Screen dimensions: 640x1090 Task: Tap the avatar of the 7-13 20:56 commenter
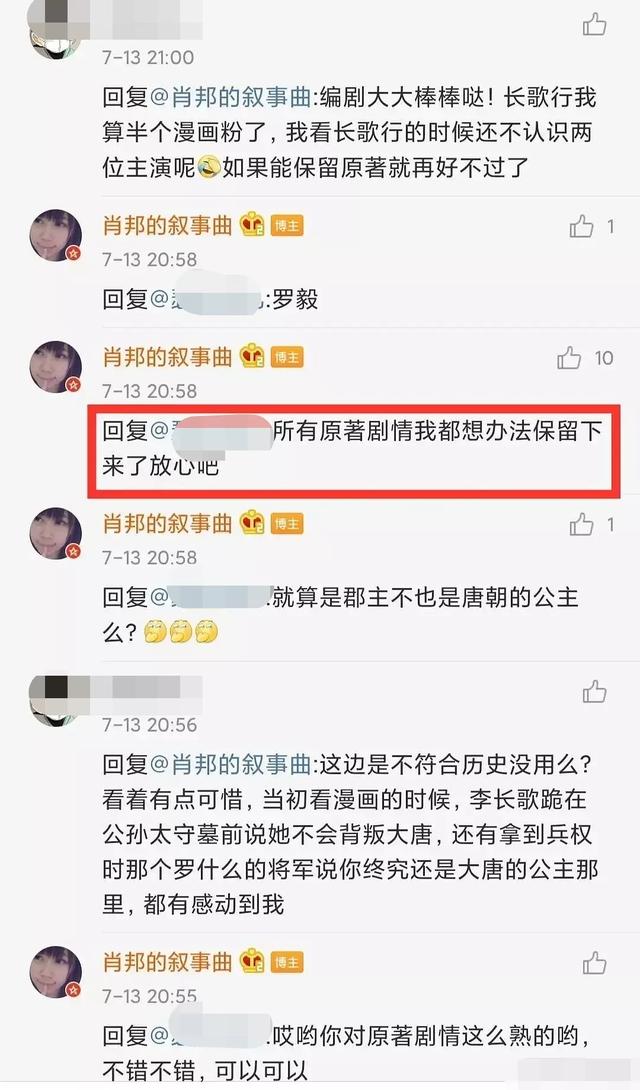(55, 700)
